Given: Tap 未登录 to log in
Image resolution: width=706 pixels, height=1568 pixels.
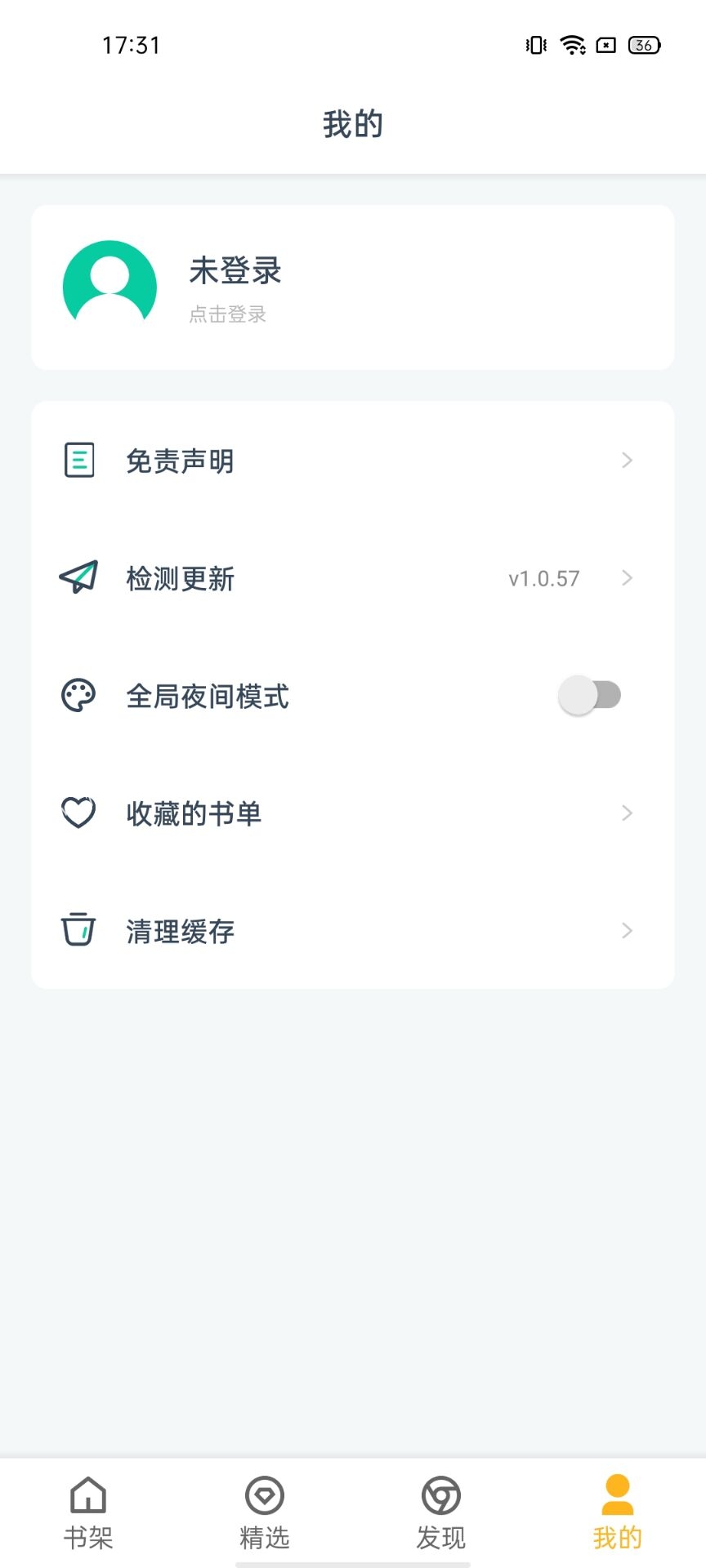Looking at the screenshot, I should pos(235,270).
